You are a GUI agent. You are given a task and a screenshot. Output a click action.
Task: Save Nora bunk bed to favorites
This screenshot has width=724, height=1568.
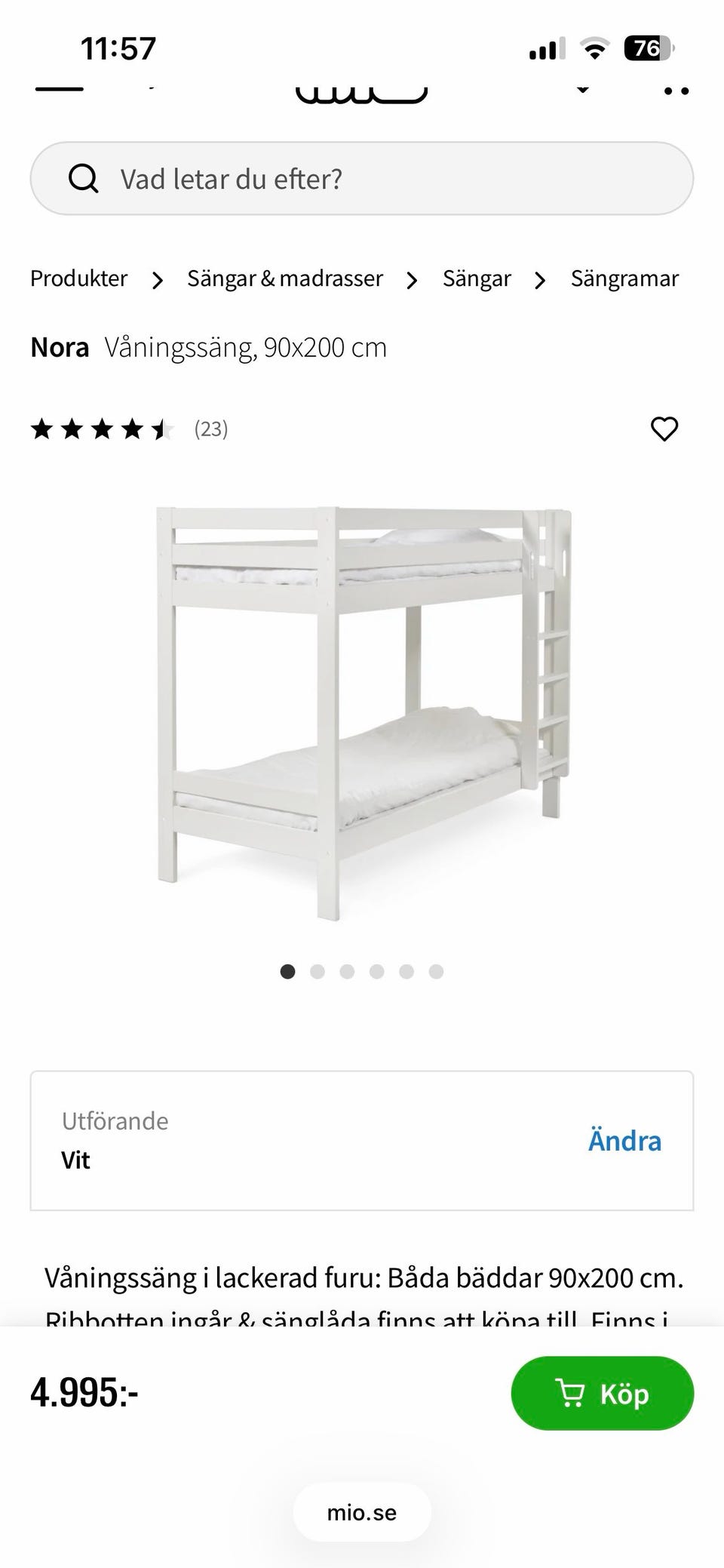tap(664, 429)
